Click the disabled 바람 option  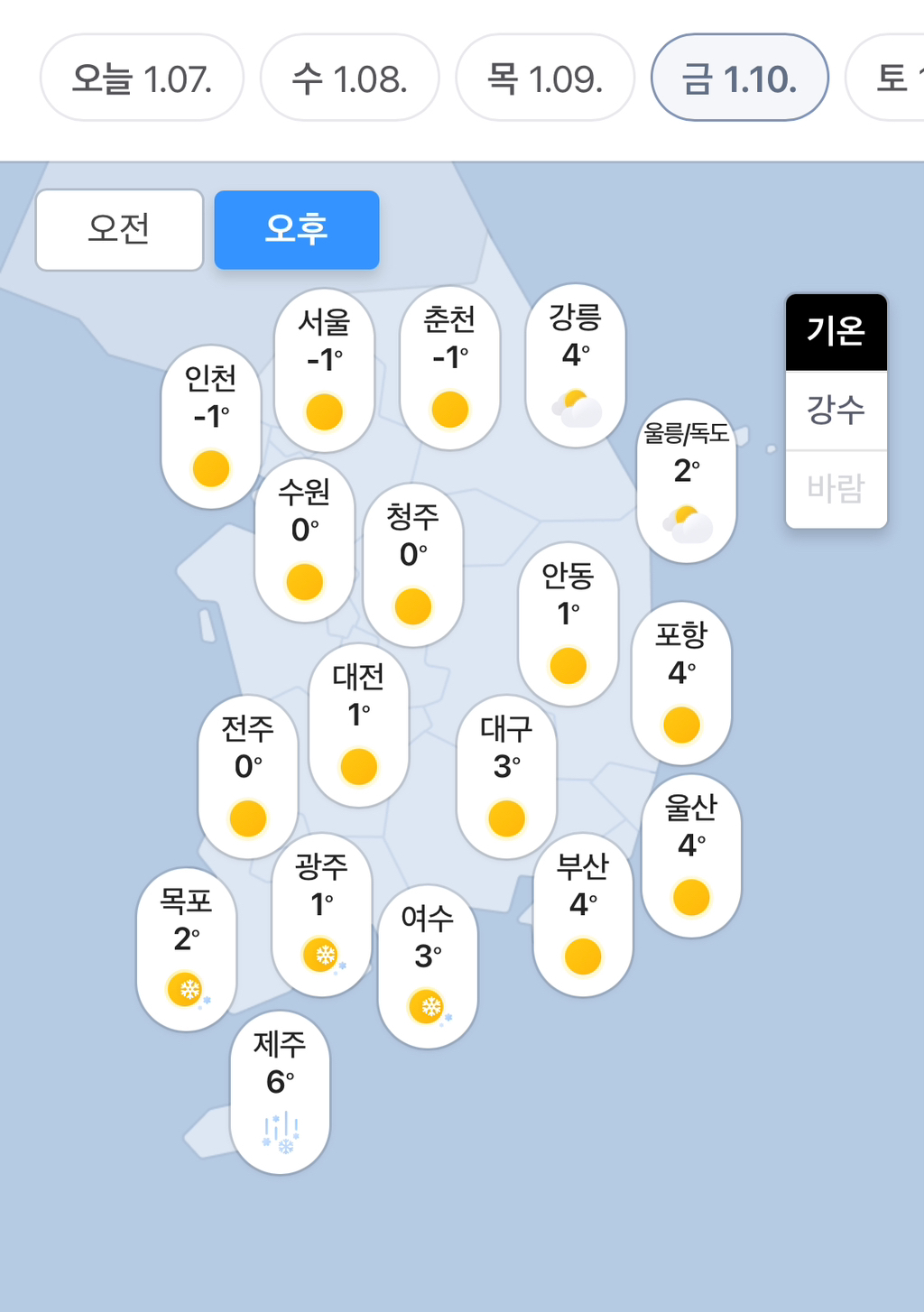coord(836,488)
